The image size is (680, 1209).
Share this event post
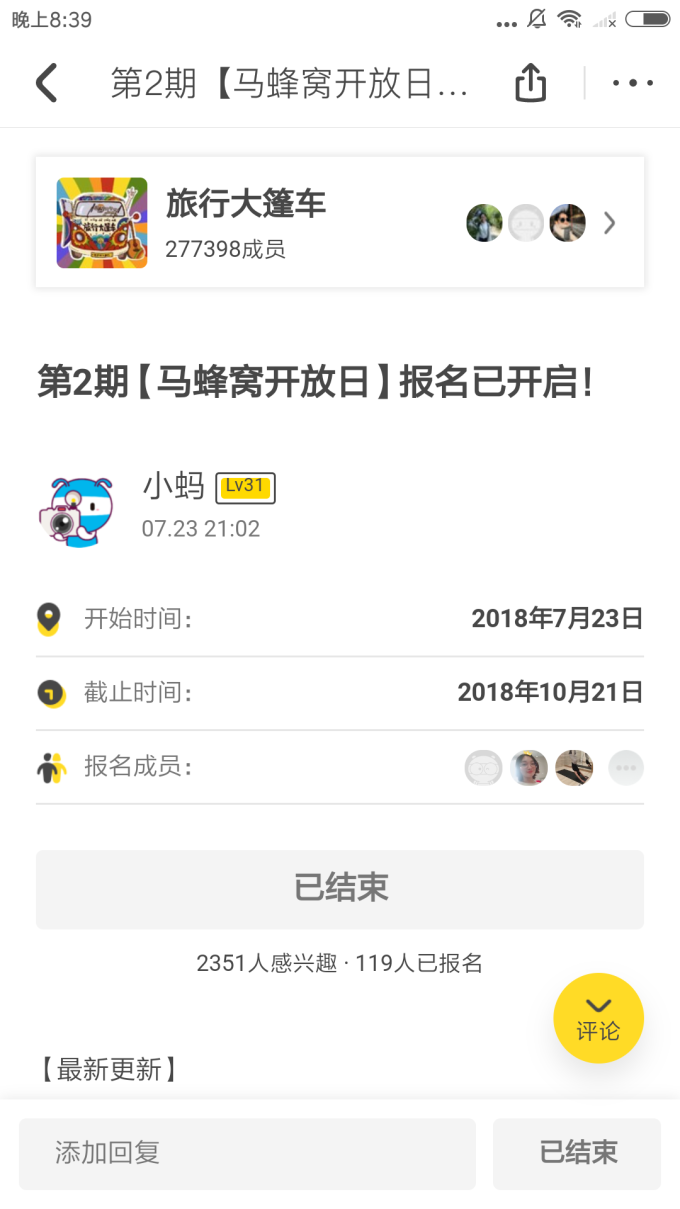click(531, 83)
